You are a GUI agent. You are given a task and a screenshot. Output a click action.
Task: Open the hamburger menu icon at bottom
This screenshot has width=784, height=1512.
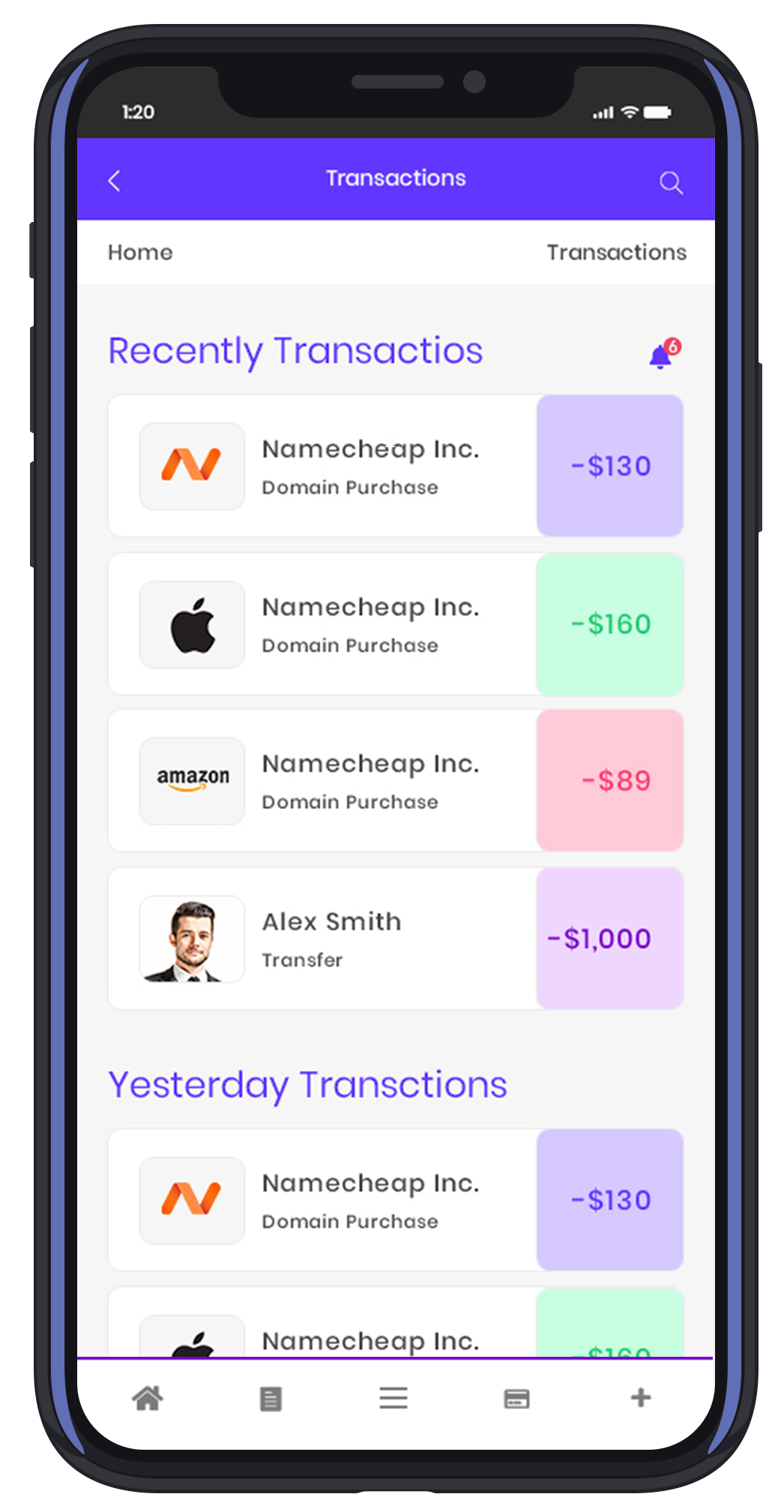coord(393,1398)
